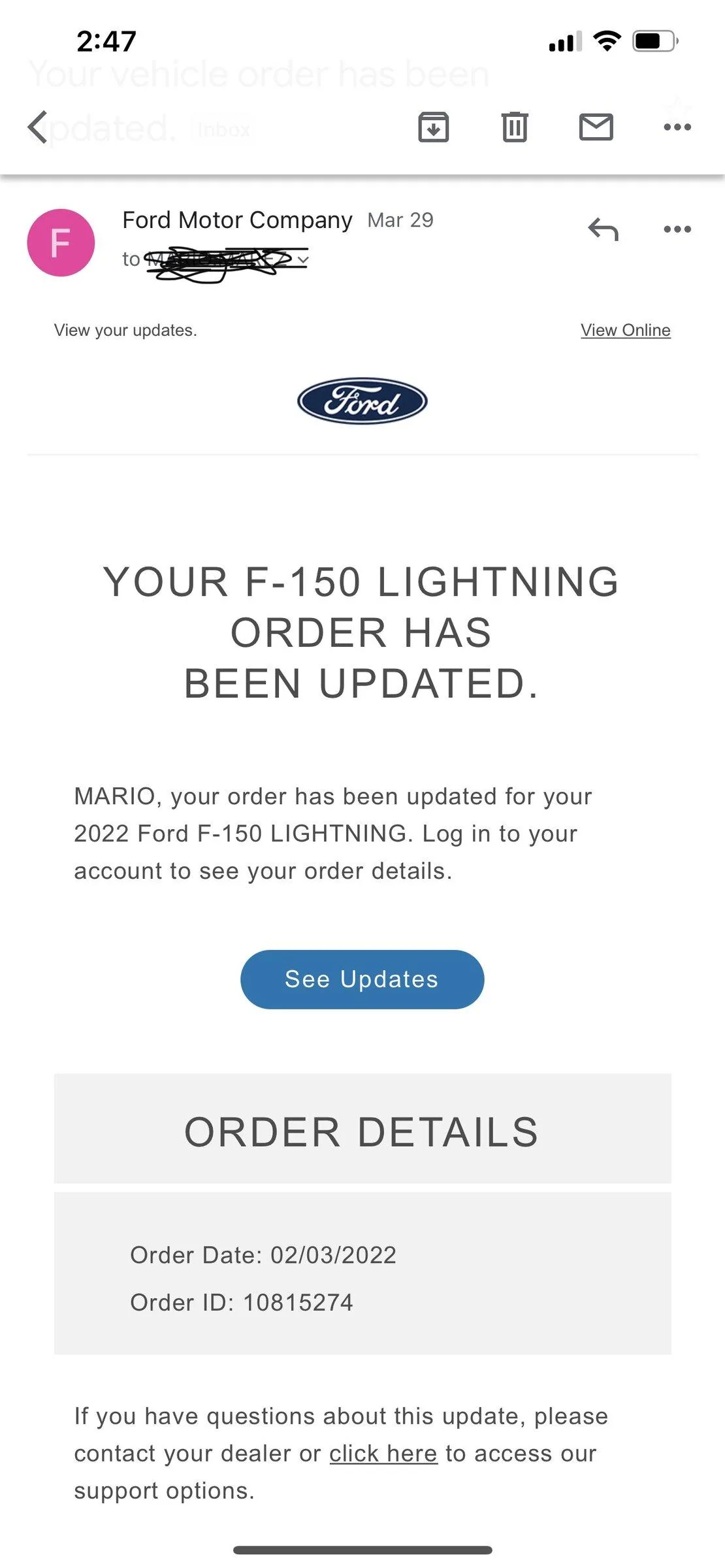This screenshot has height=1568, width=725.
Task: Open the message options next to reply
Action: coord(677,229)
